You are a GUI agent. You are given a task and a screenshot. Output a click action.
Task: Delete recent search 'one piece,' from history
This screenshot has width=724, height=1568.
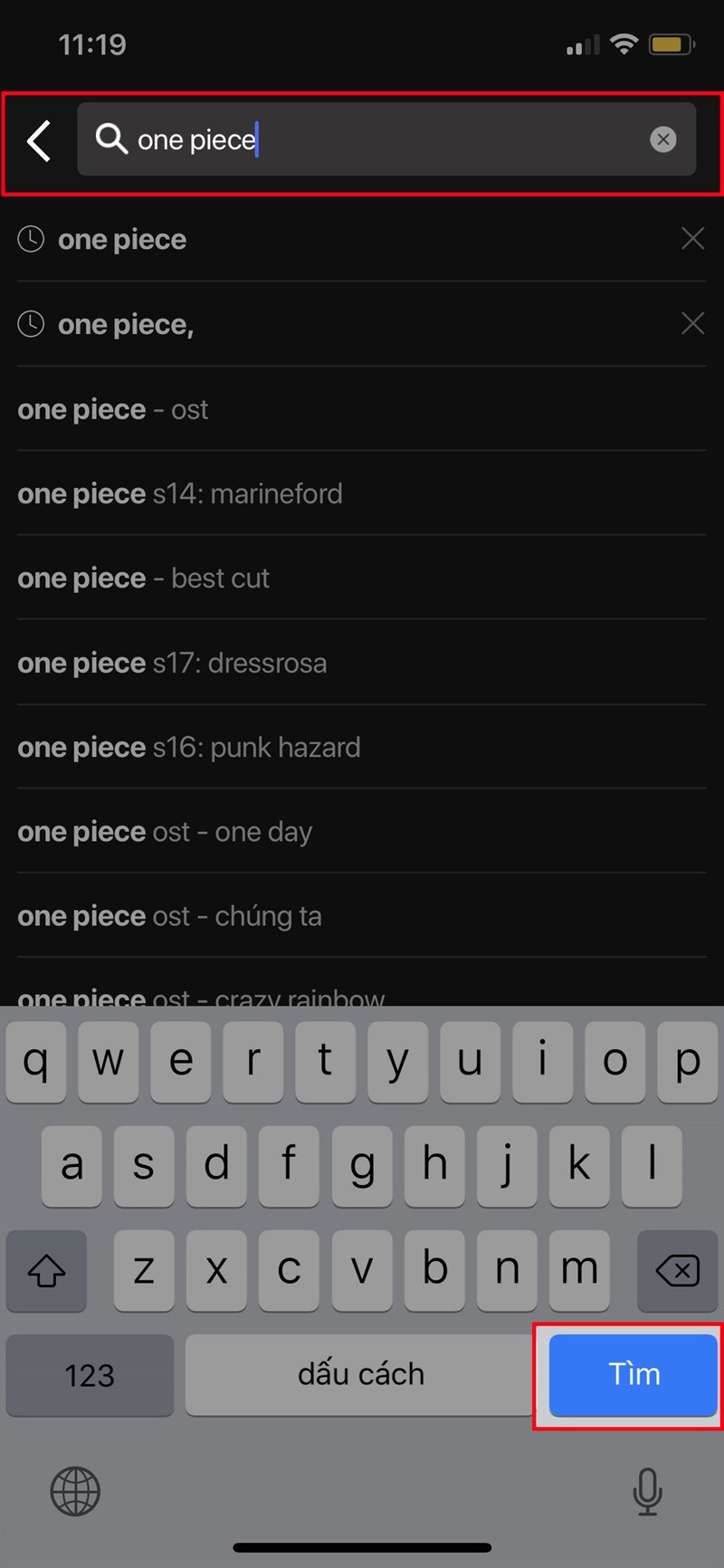coord(692,323)
